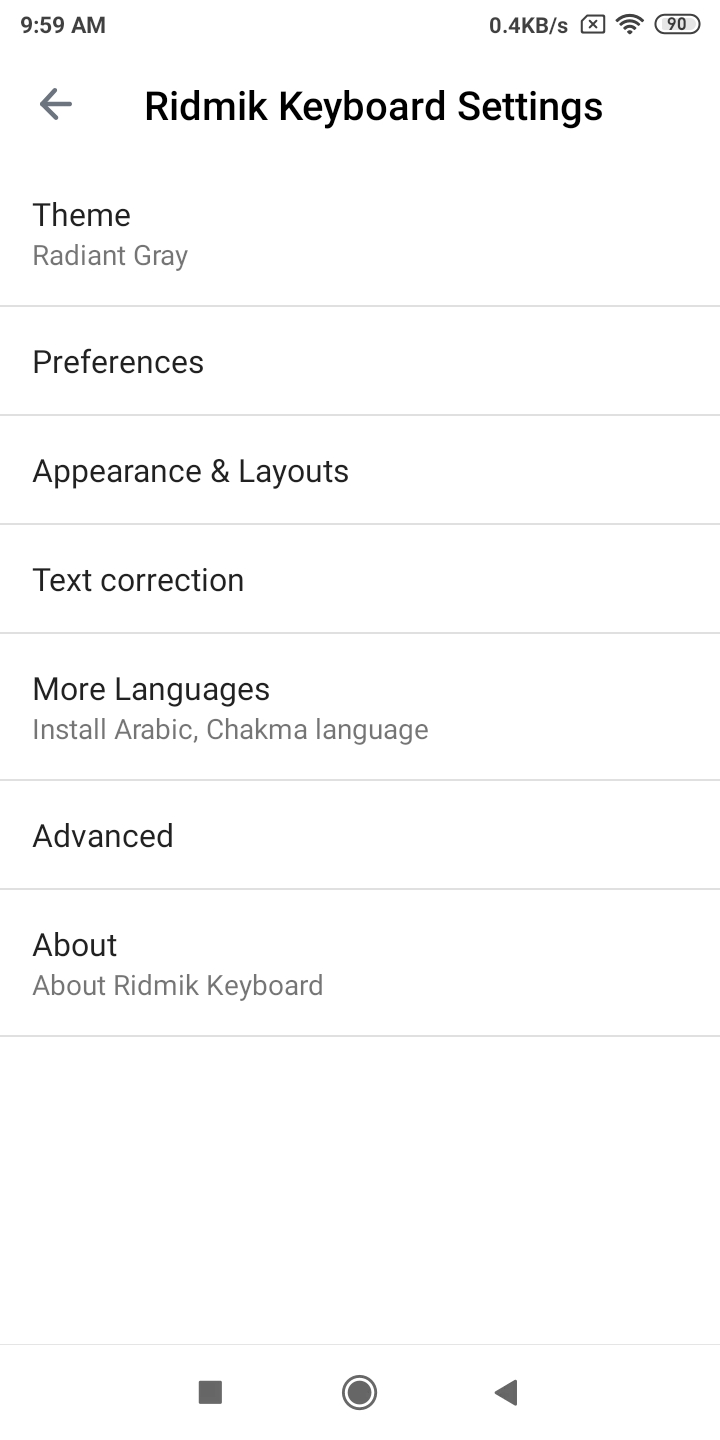The image size is (720, 1440).
Task: Open Appearance & Layouts
Action: point(360,470)
